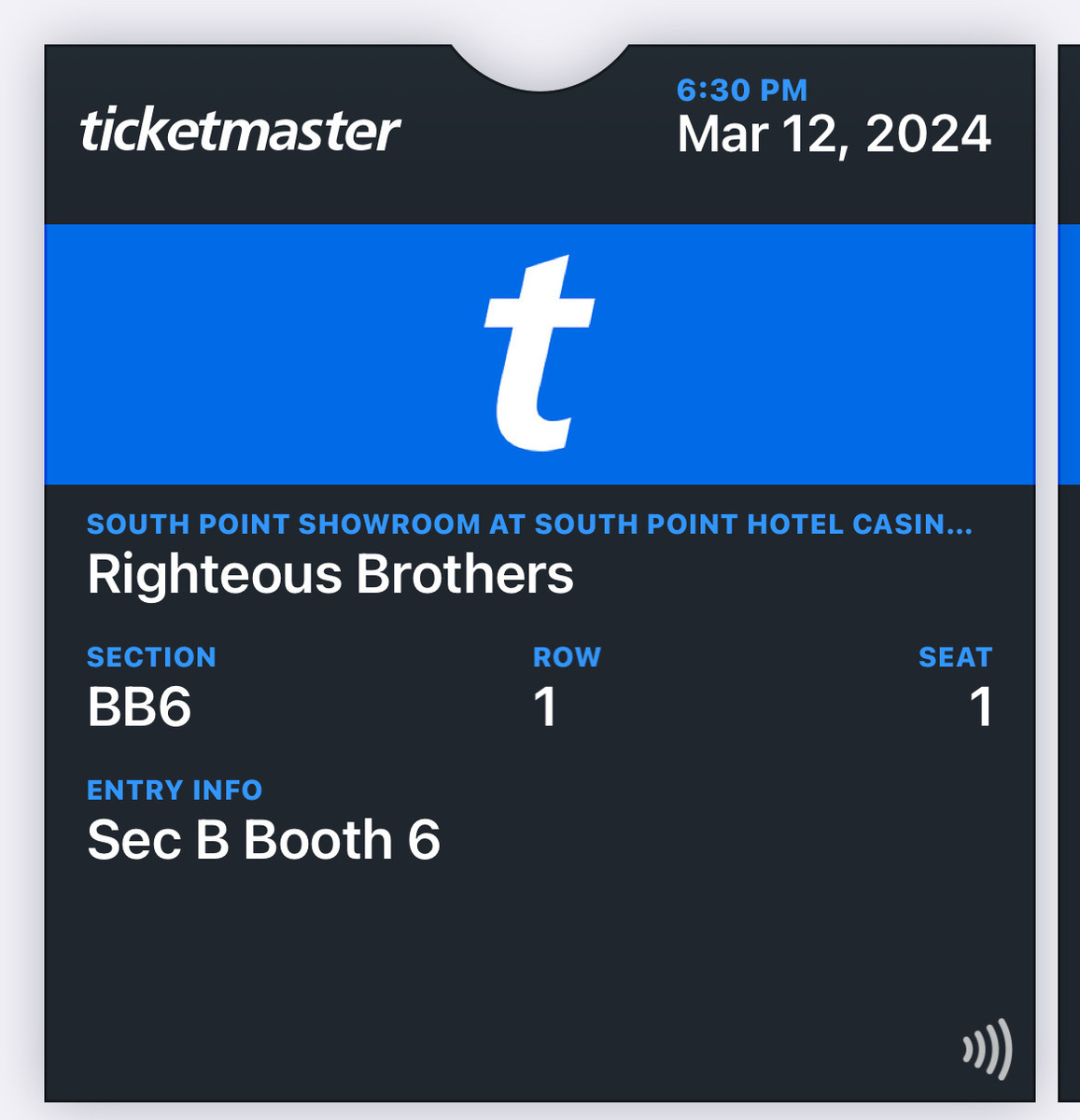This screenshot has height=1120, width=1080.
Task: Tap the Mar 12, 2024 date
Action: (x=835, y=135)
